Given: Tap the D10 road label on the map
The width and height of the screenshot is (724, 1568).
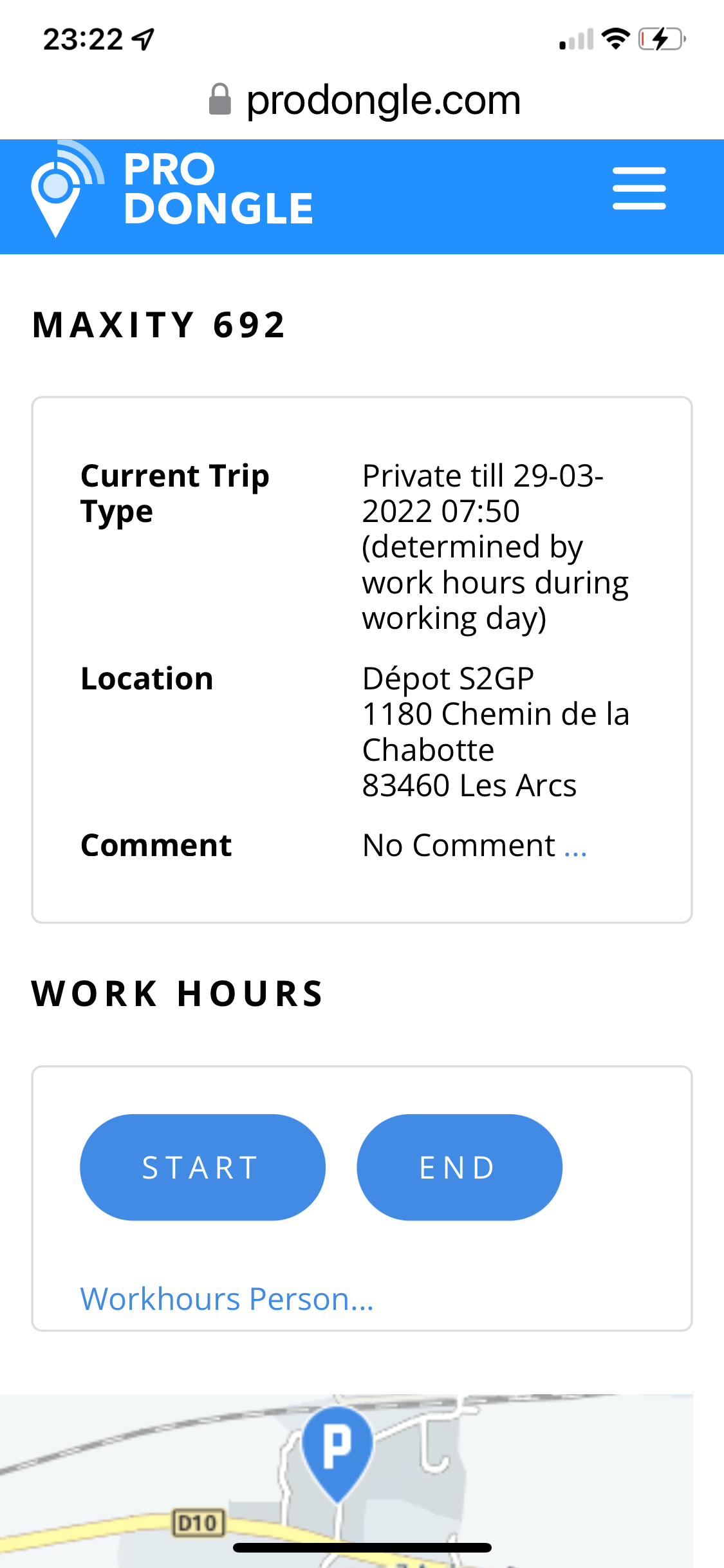Looking at the screenshot, I should click(197, 1522).
